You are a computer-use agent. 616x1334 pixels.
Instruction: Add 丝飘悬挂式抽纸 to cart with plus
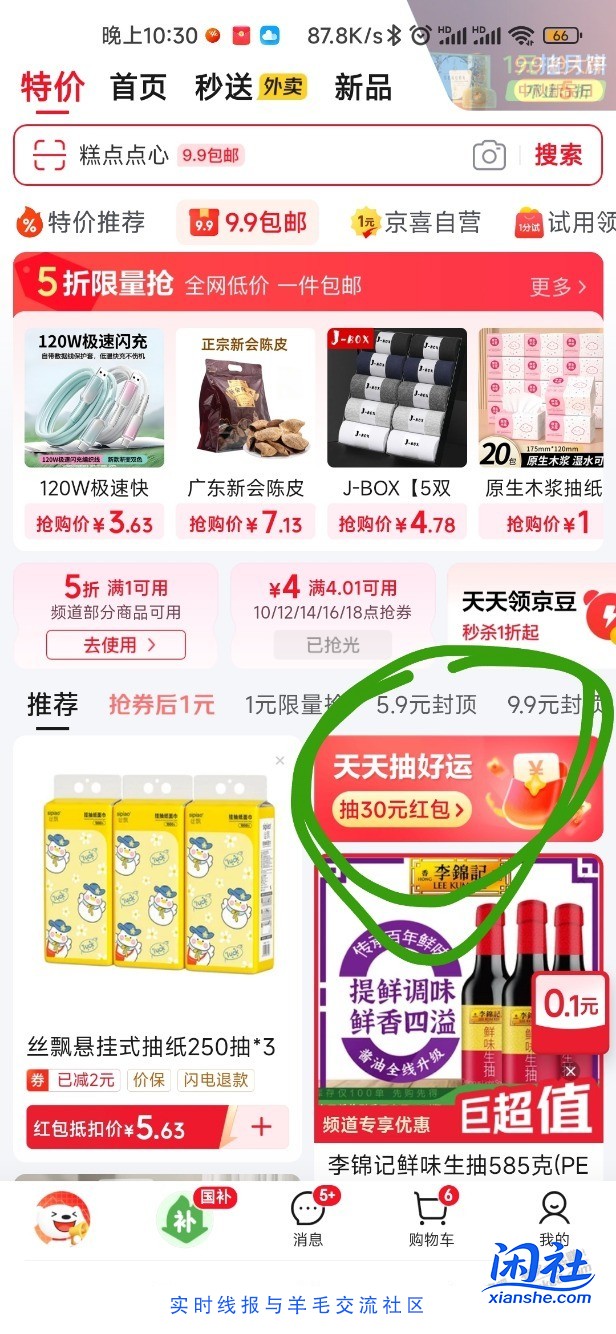click(x=261, y=1127)
